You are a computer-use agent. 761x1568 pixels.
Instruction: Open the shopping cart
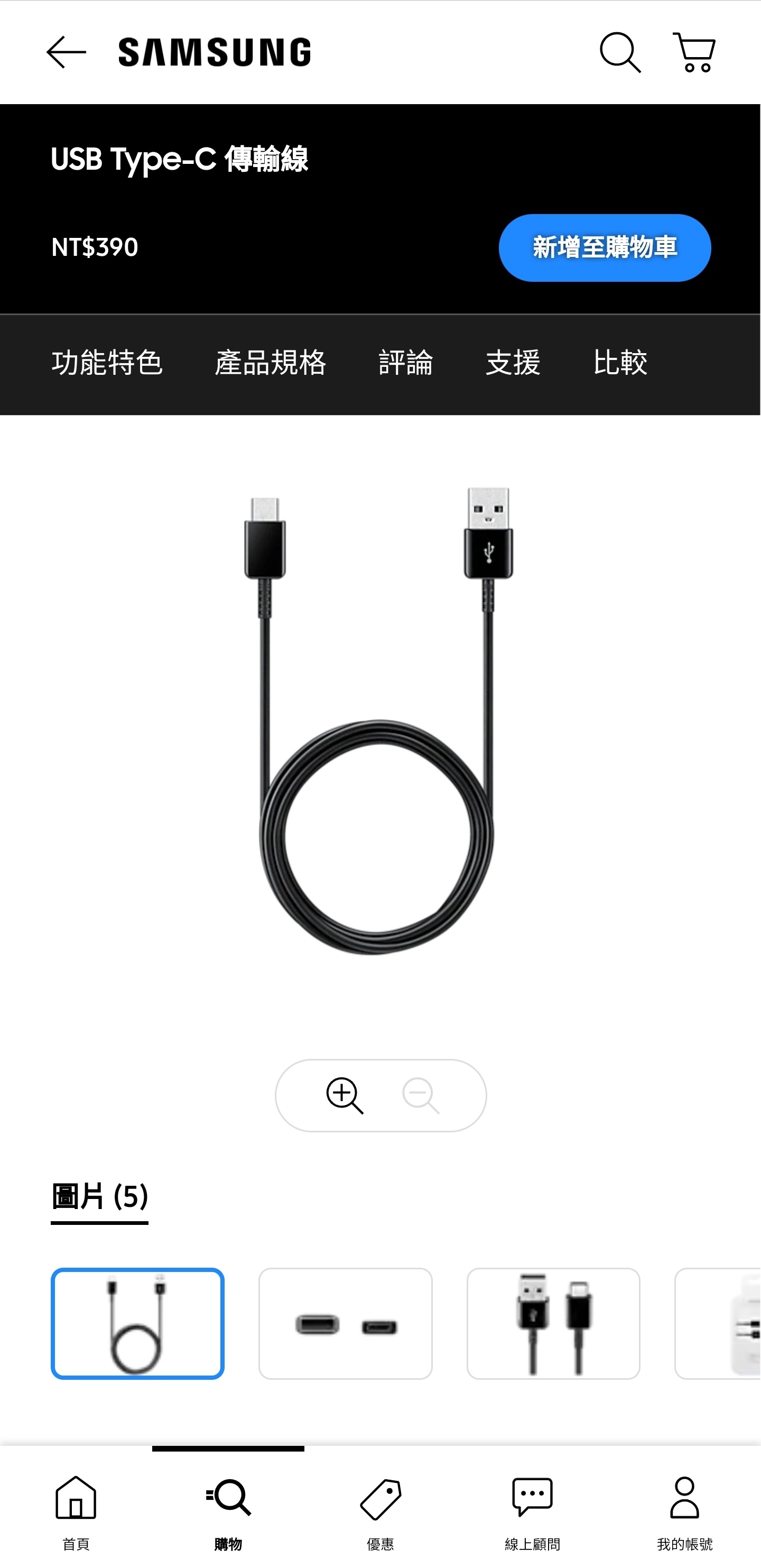(x=694, y=52)
